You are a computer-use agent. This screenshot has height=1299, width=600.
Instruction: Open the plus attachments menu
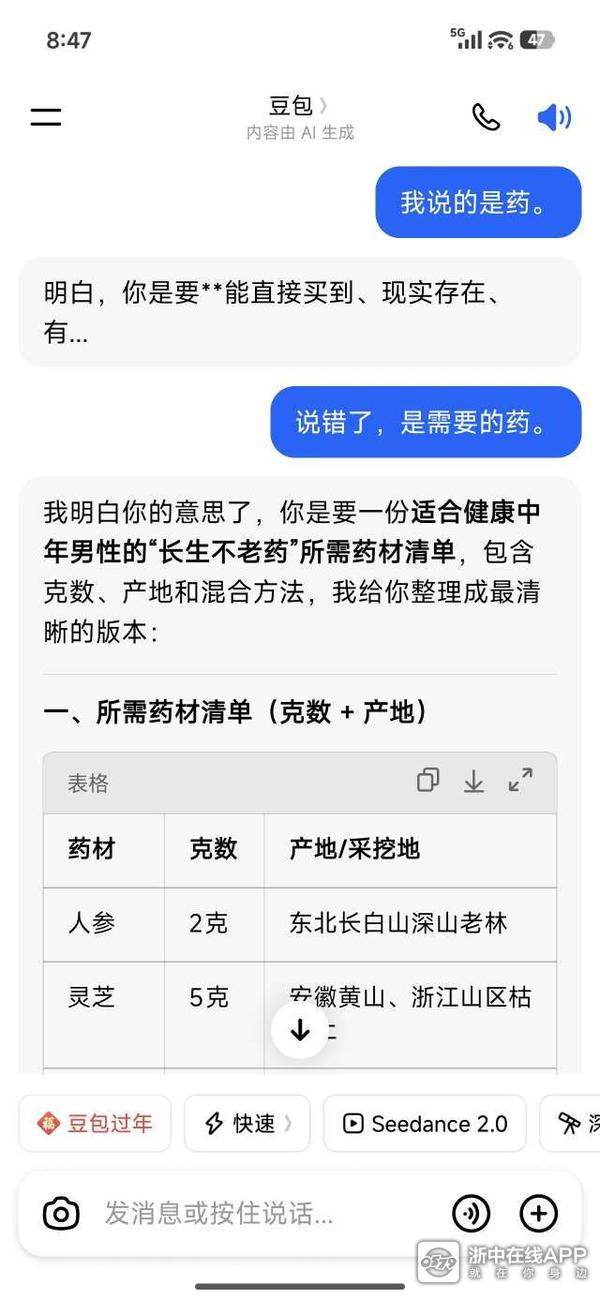tap(538, 1214)
